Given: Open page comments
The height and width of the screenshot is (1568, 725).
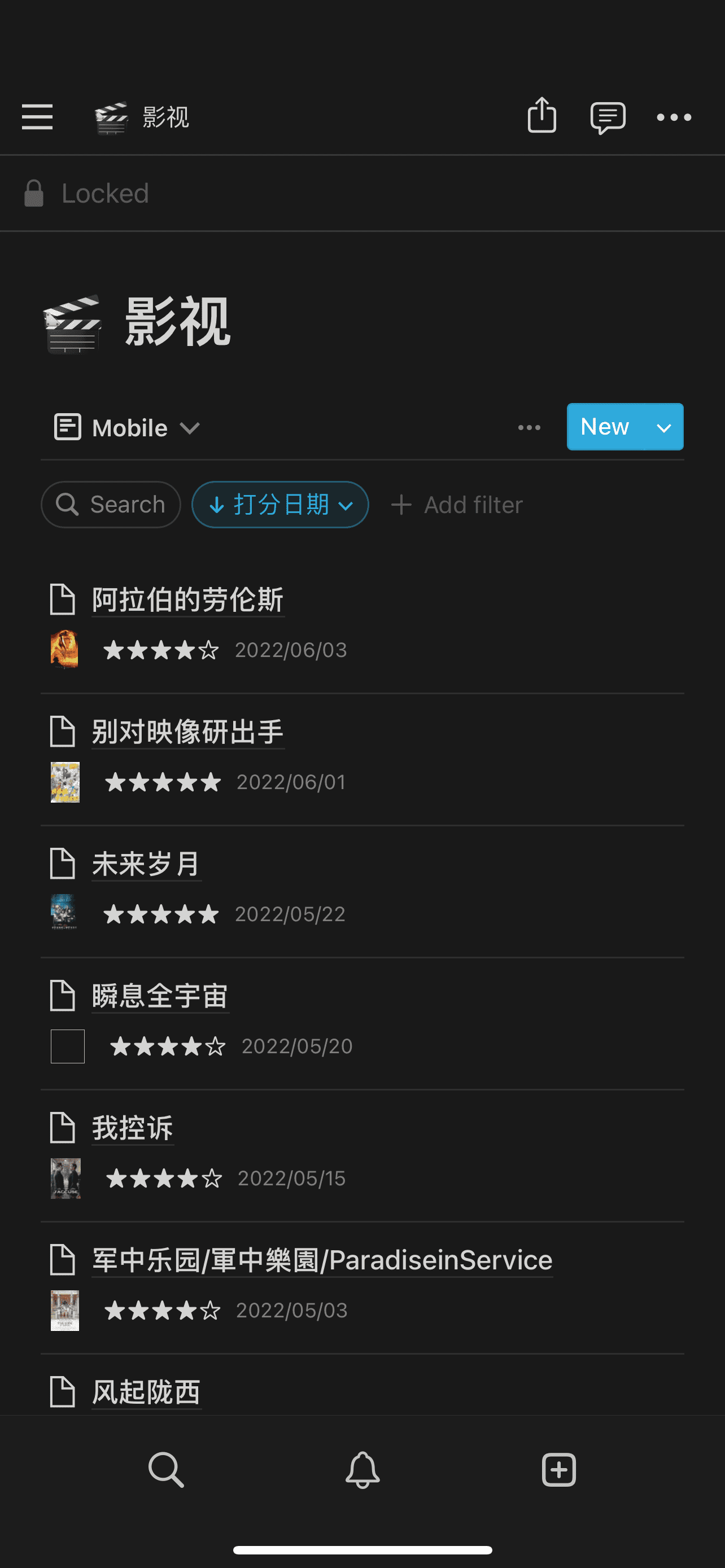Looking at the screenshot, I should [608, 117].
